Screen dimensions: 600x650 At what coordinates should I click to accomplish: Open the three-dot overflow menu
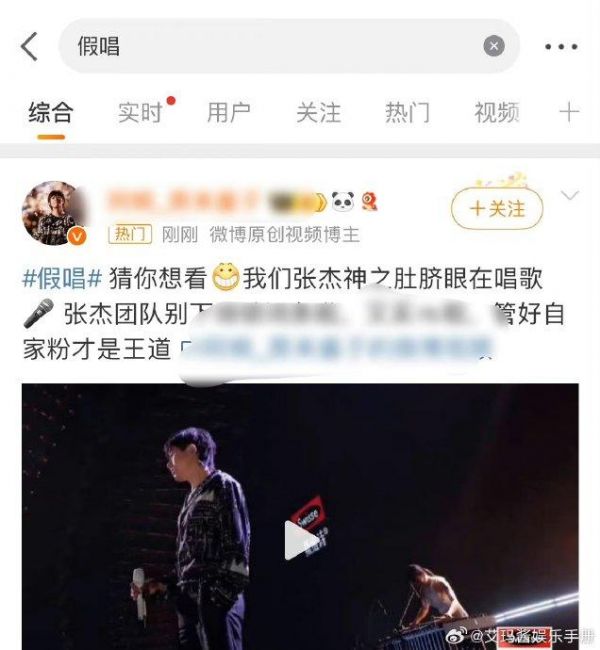point(561,46)
